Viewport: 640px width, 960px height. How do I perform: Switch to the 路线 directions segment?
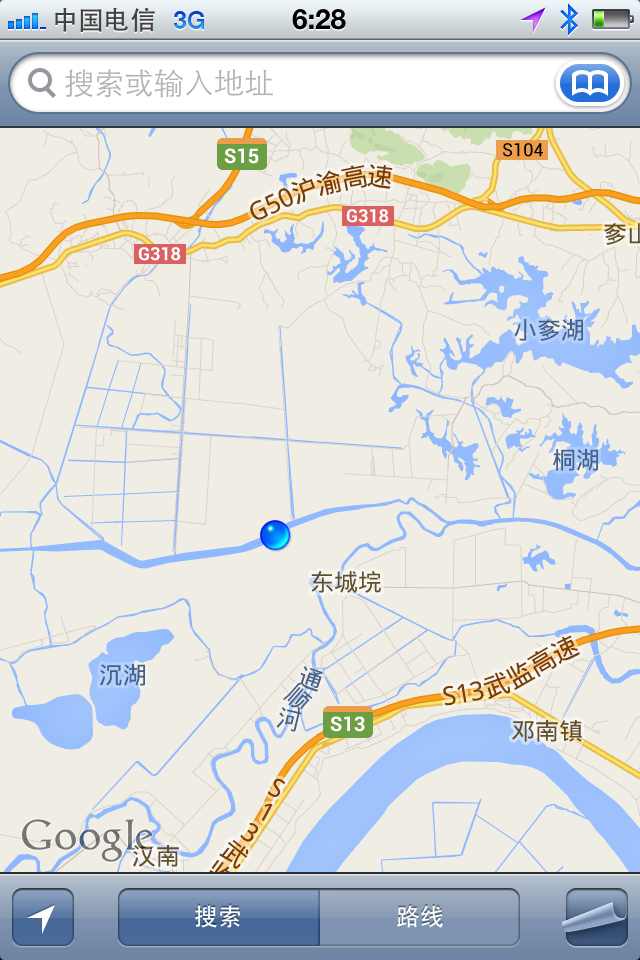coord(420,918)
